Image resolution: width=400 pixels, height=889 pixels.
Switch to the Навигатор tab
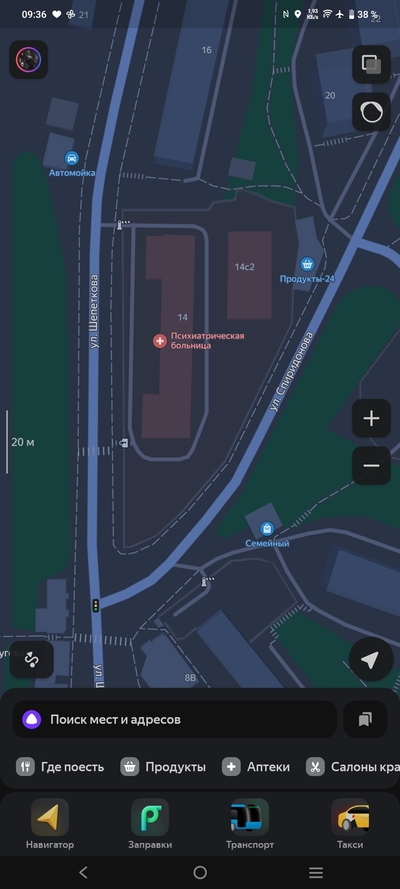coord(50,824)
